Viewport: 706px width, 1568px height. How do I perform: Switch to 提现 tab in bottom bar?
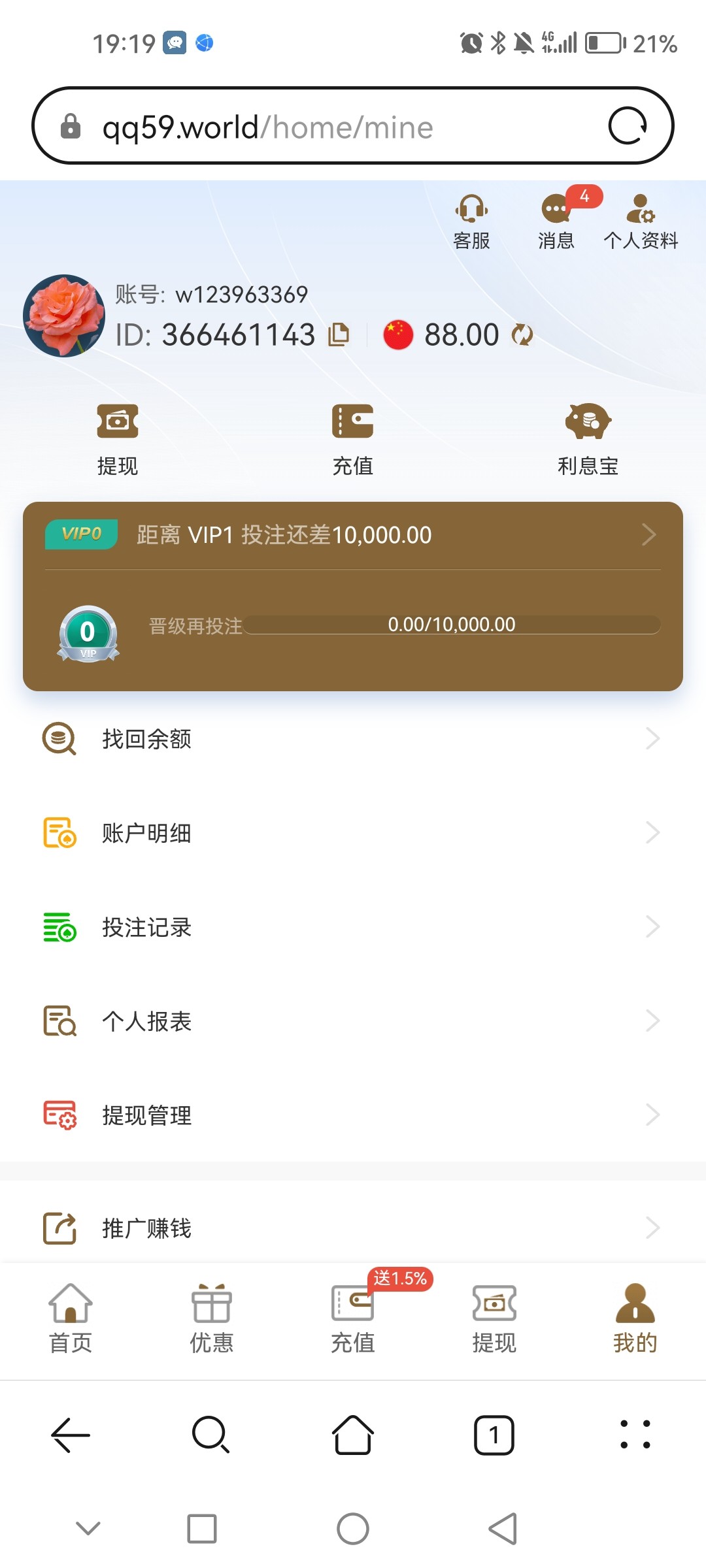494,1318
